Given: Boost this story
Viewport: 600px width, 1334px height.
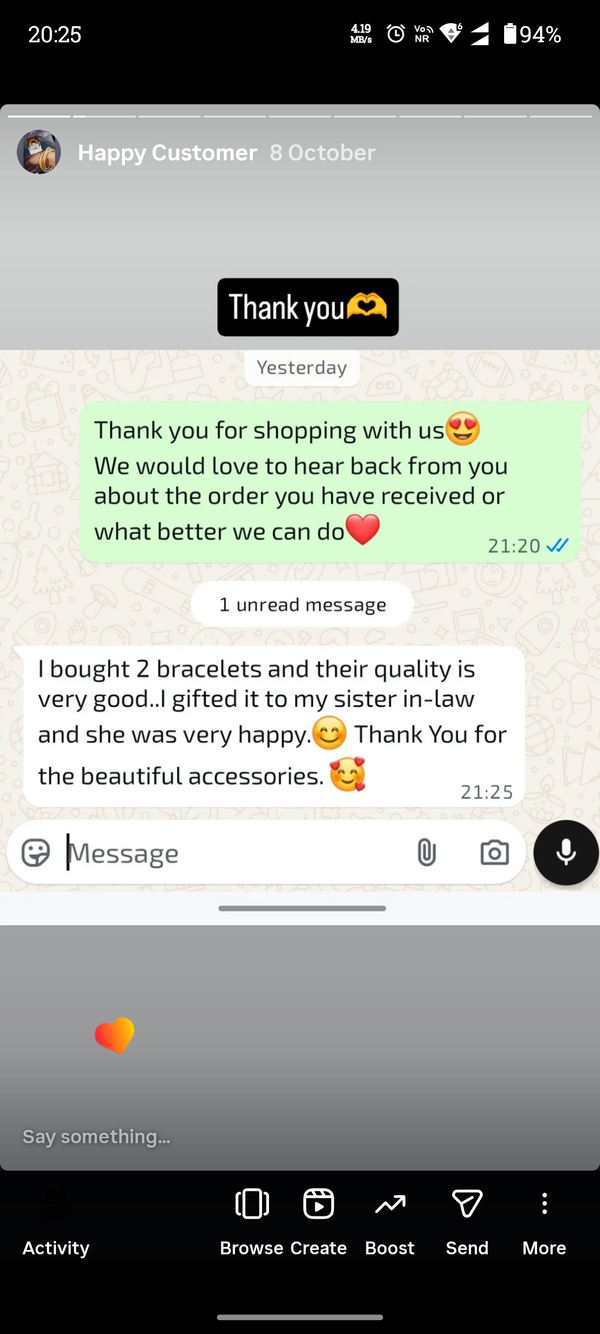Looking at the screenshot, I should pos(390,1221).
